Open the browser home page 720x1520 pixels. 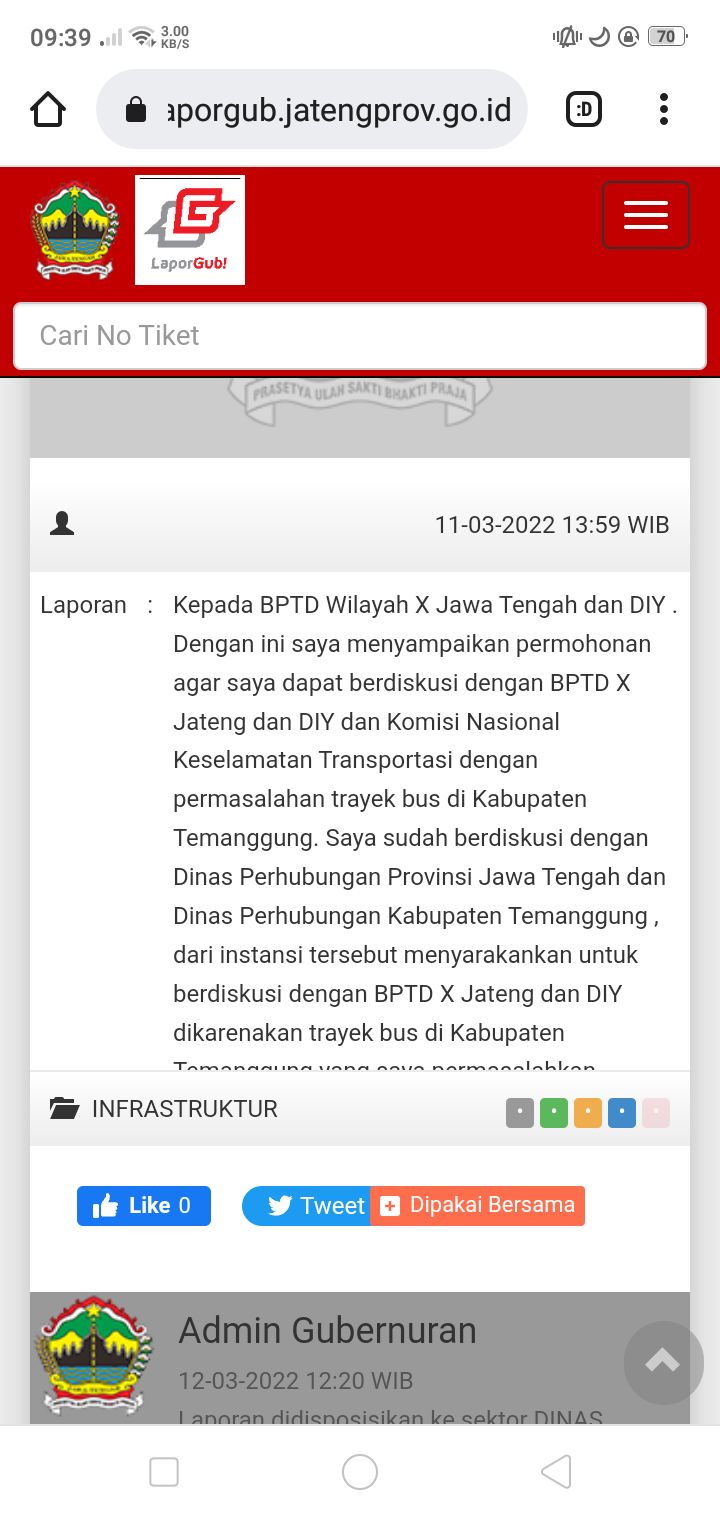(48, 110)
